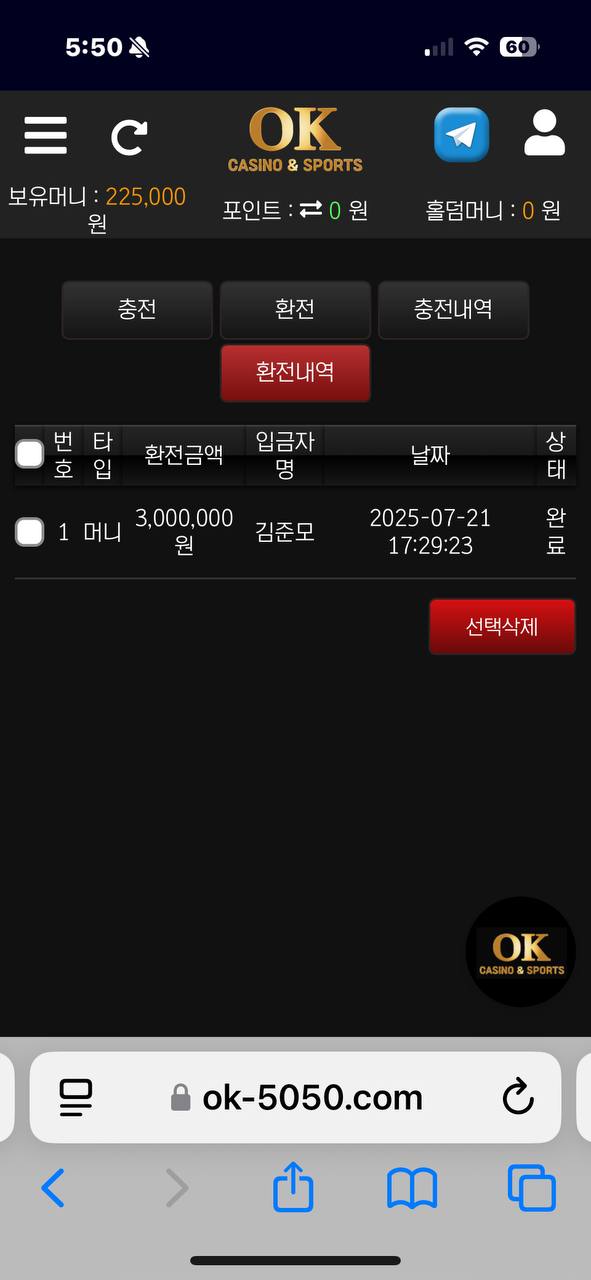The width and height of the screenshot is (591, 1280).
Task: Go back in Safari
Action: click(x=53, y=1188)
